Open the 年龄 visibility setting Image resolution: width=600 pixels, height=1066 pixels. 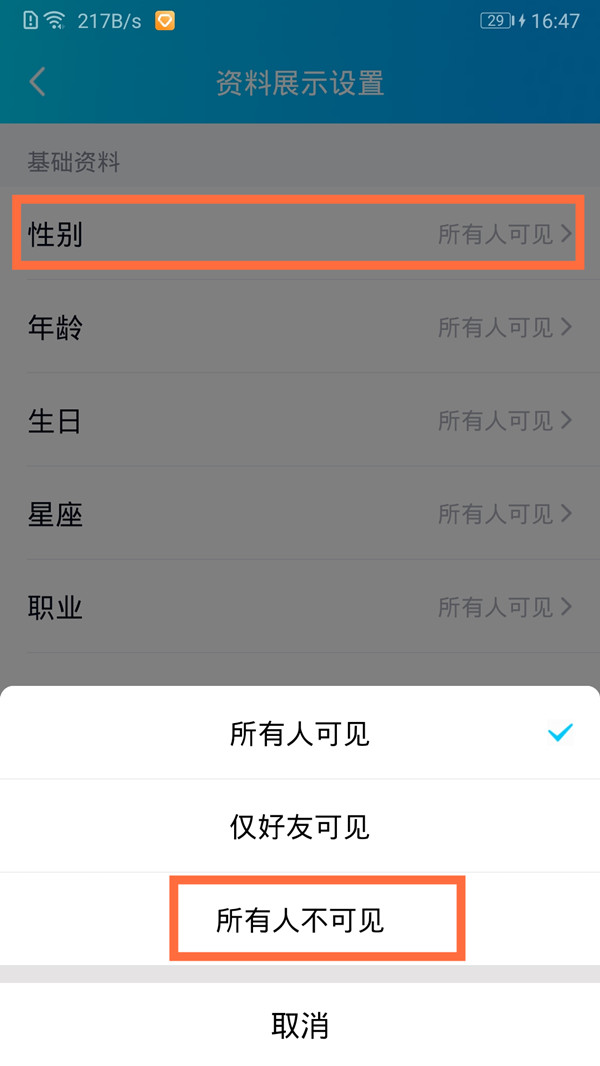300,327
